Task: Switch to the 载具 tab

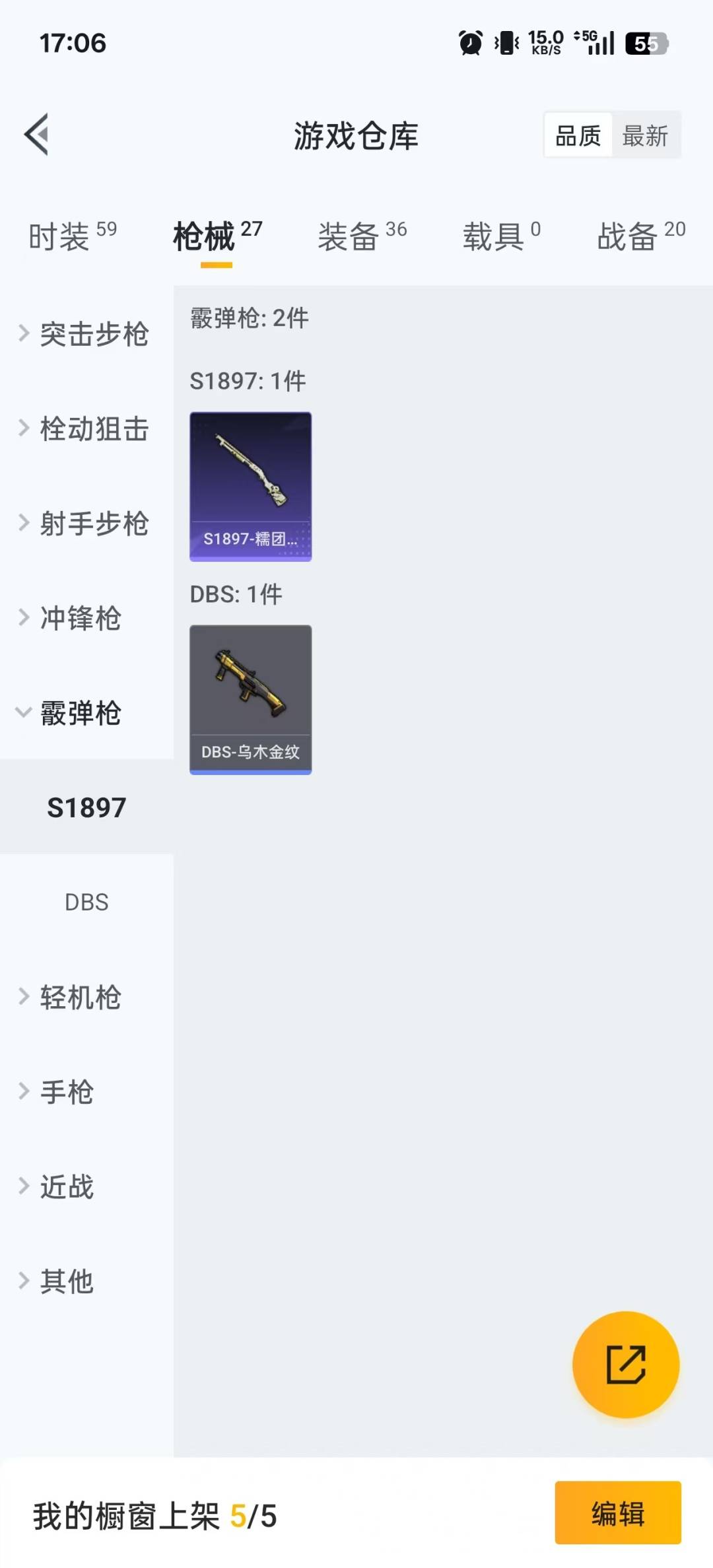Action: 501,236
